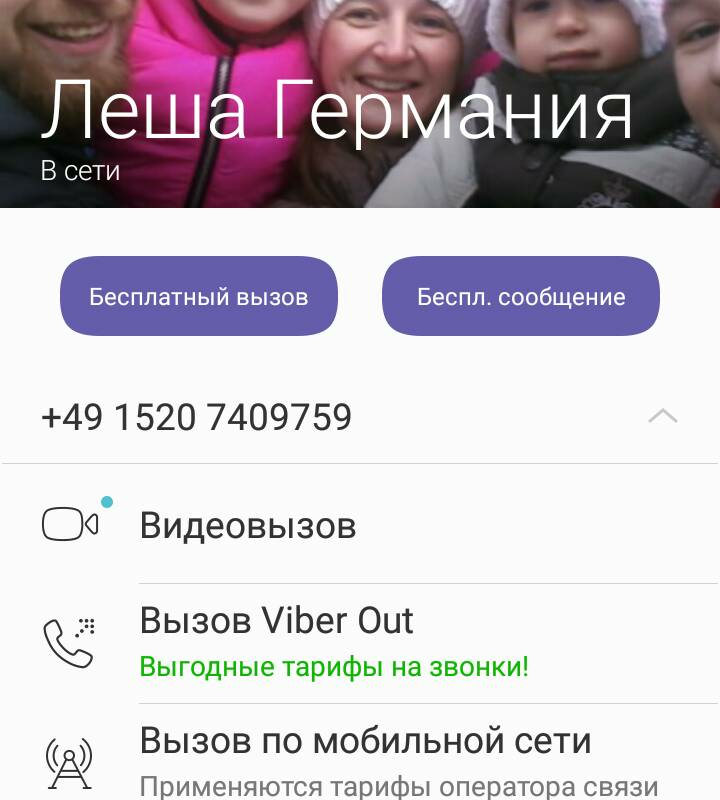This screenshot has height=800, width=720.
Task: Send a free message via Беспл. сообщение
Action: click(521, 296)
